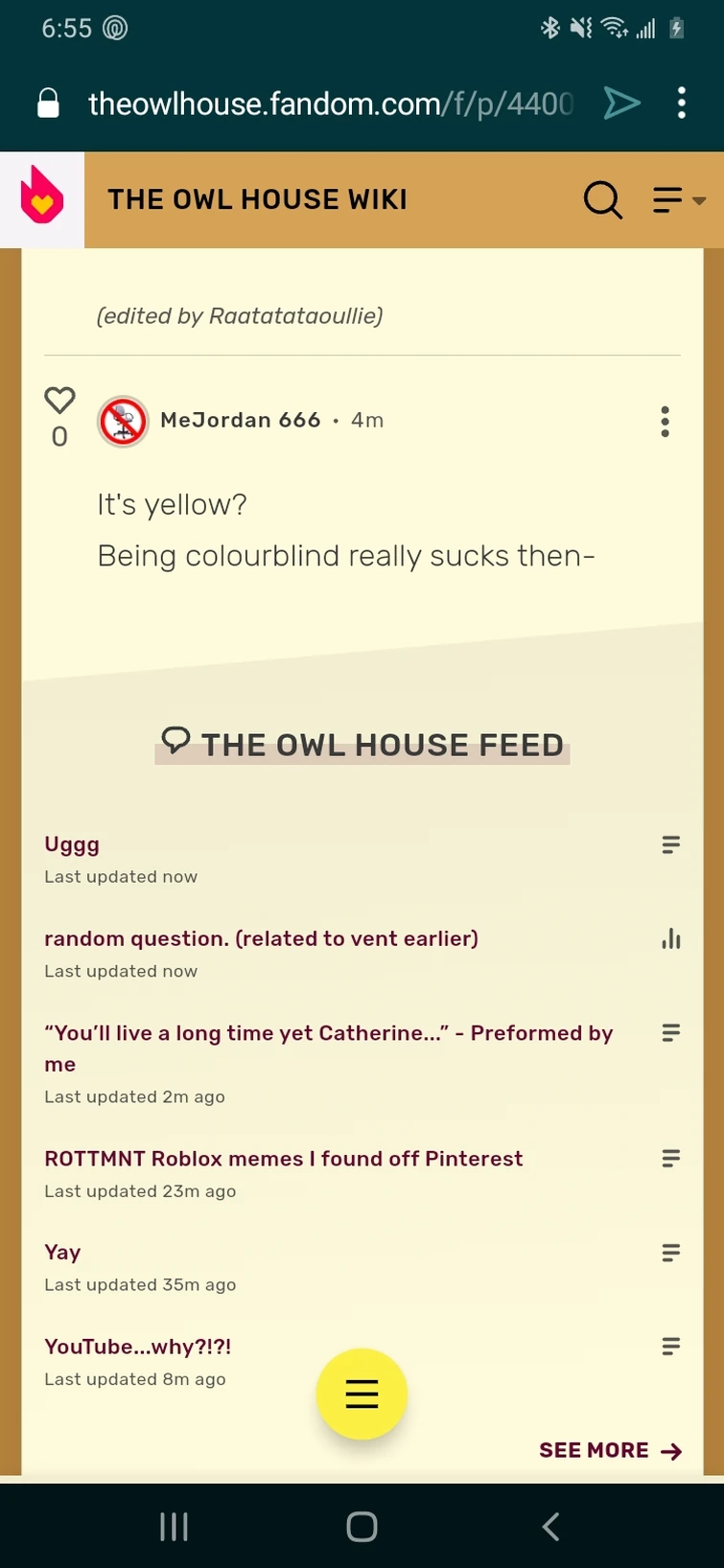
Task: Tap MeJordan 666's profile avatar
Action: point(123,422)
